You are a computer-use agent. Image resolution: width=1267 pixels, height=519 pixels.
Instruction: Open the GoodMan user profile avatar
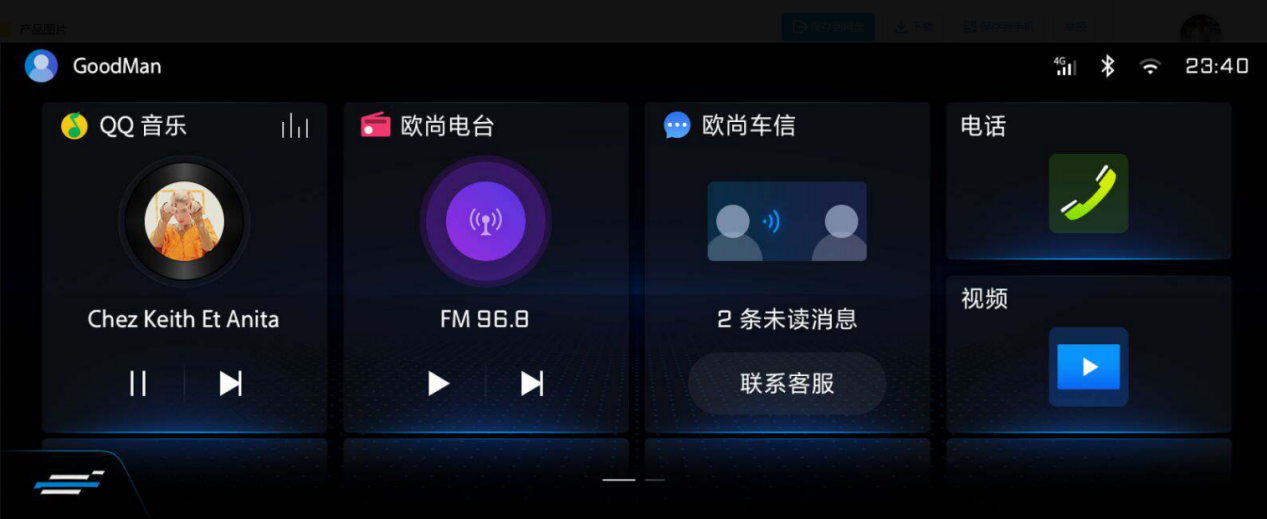pos(41,66)
